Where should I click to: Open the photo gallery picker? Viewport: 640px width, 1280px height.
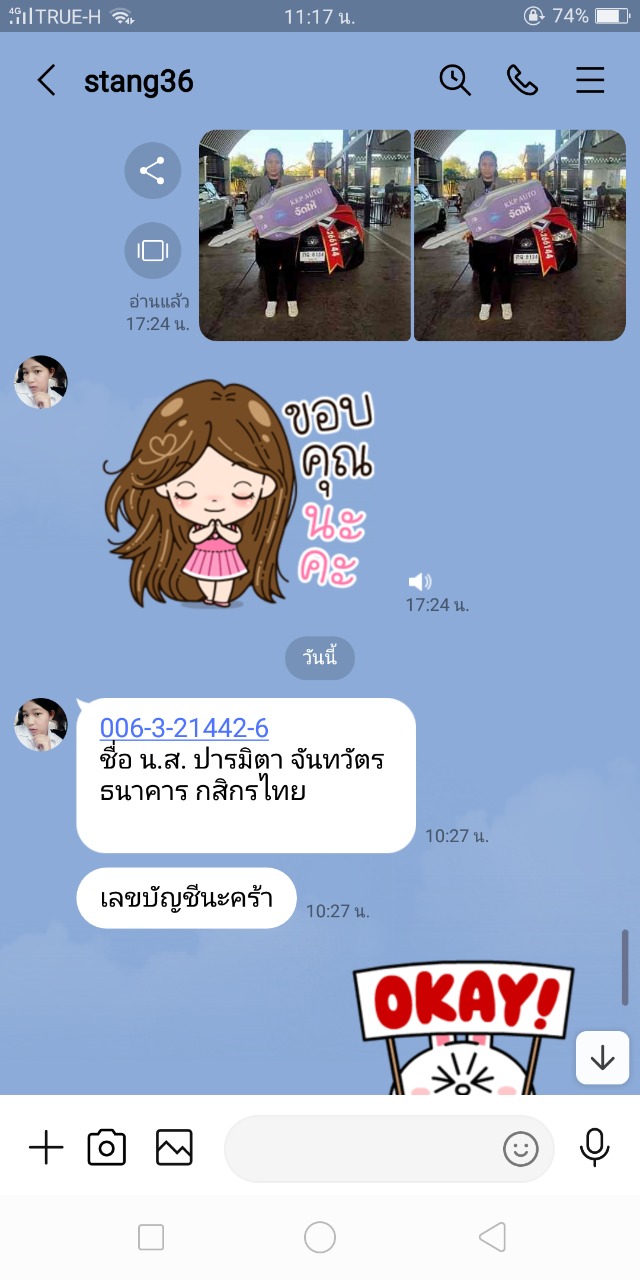[174, 1148]
